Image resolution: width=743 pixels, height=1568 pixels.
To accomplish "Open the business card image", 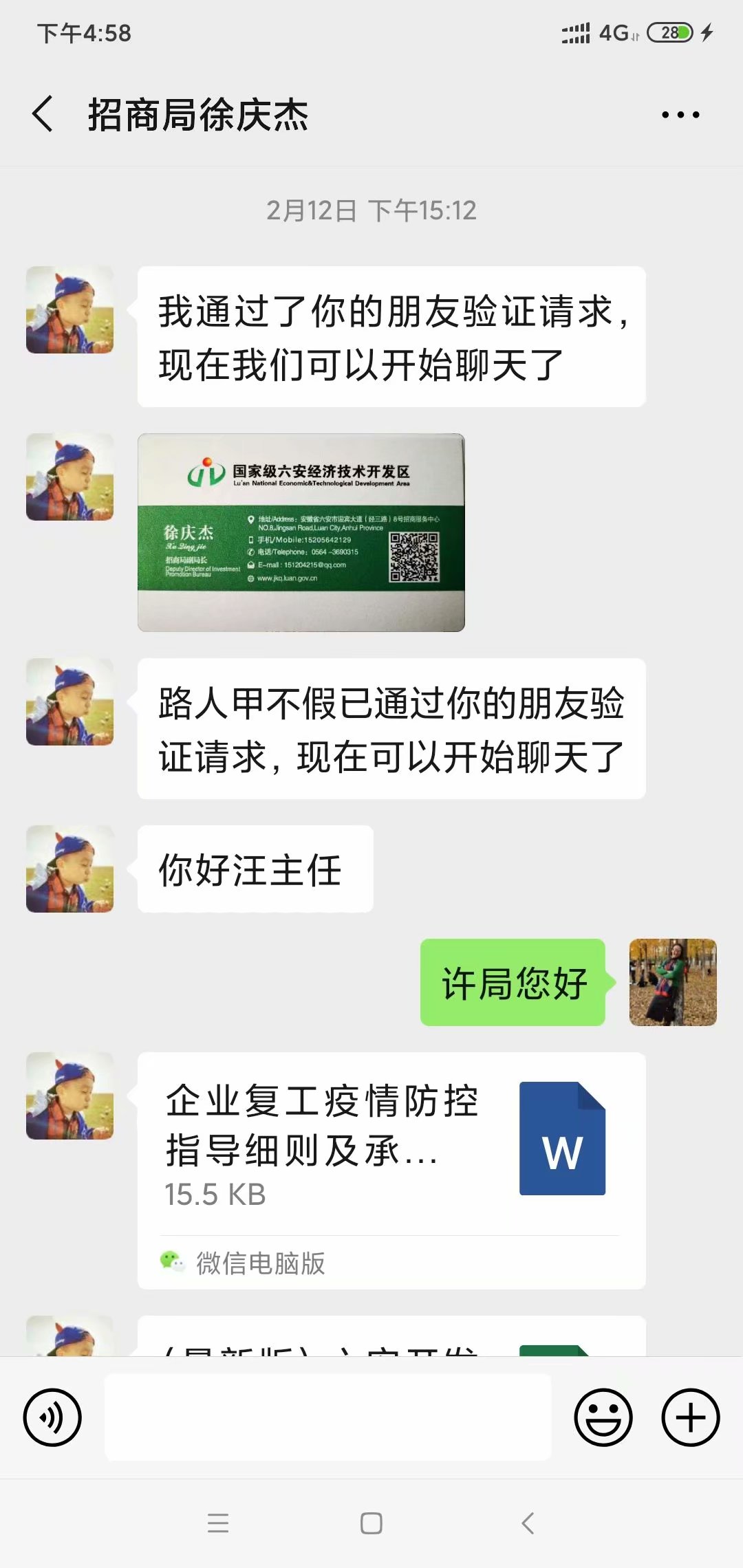I will [301, 532].
